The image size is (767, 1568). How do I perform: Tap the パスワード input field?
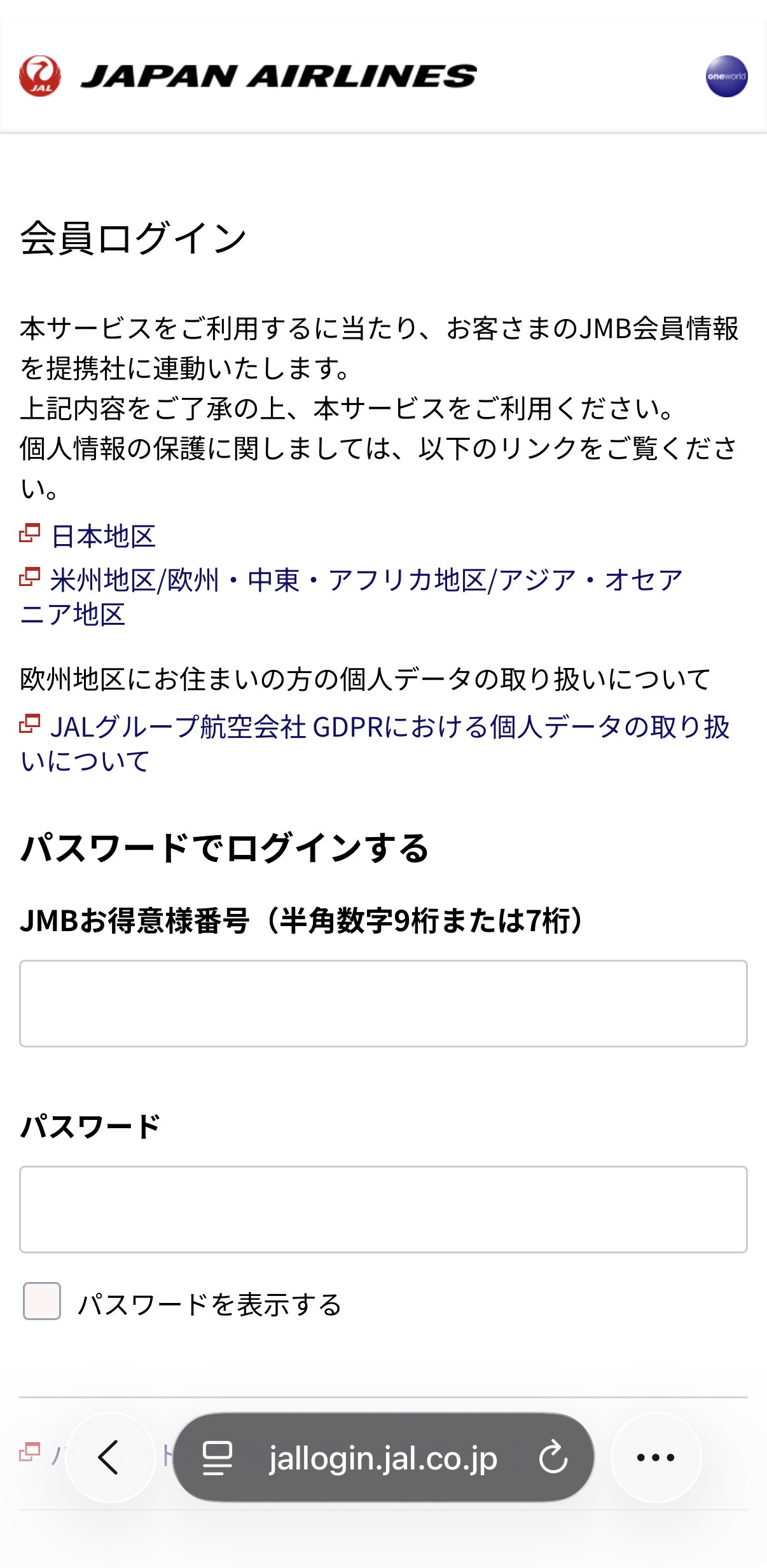point(383,1209)
